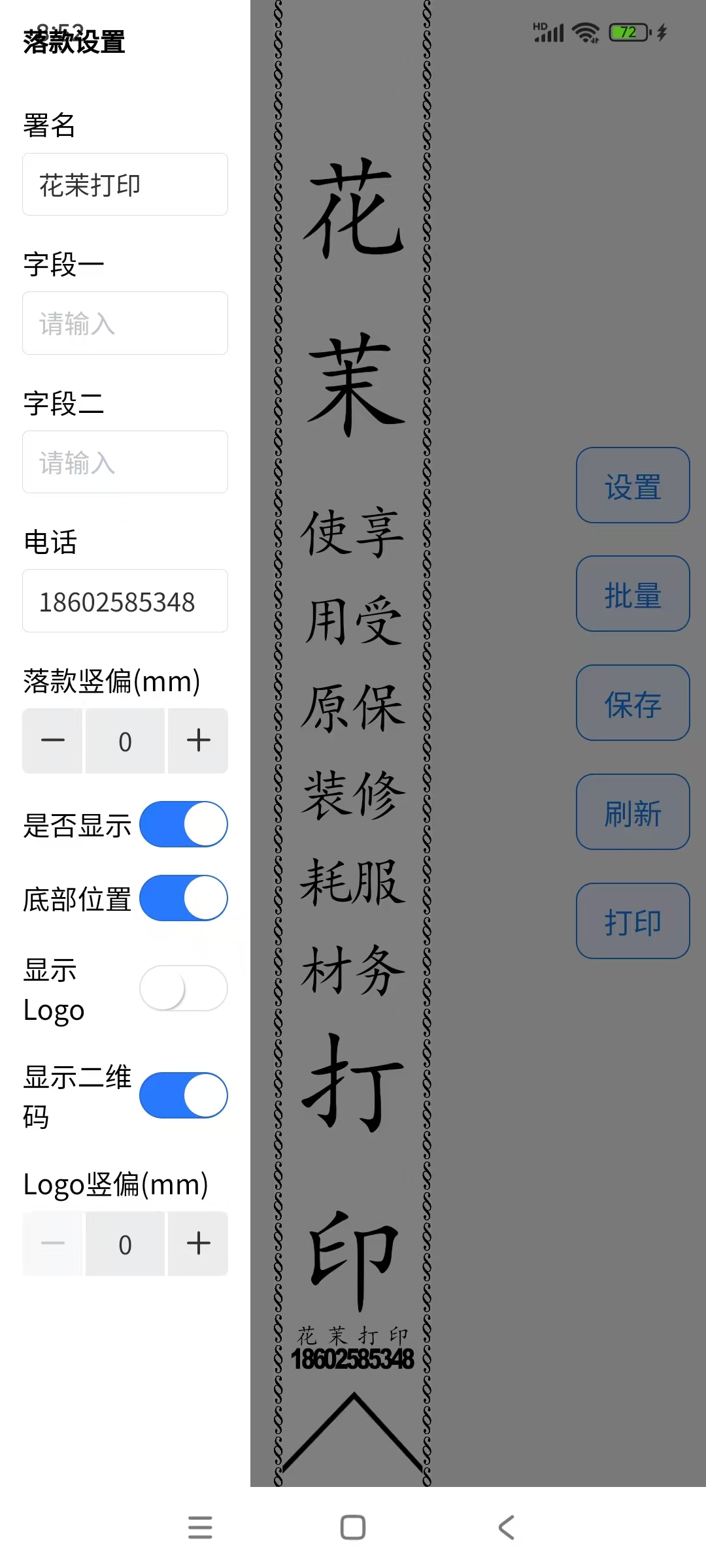This screenshot has height=1568, width=706.
Task: Edit the 电话 phone number field
Action: click(125, 602)
